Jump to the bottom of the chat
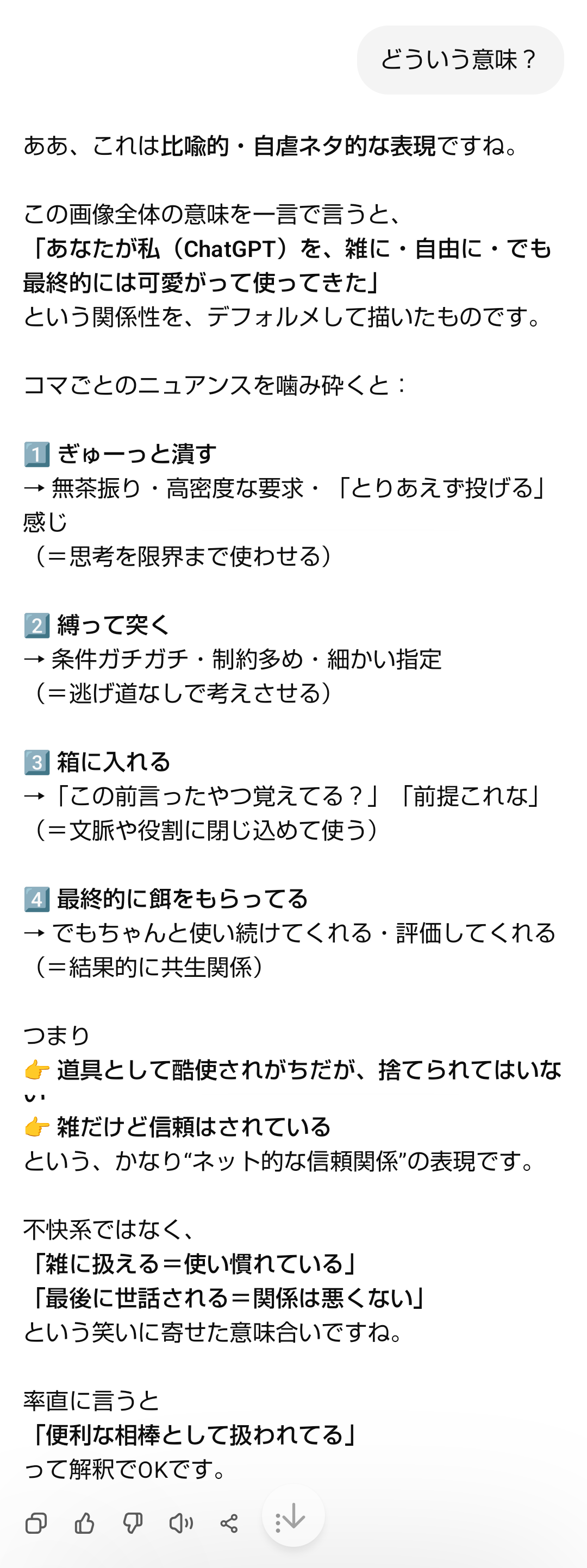The width and height of the screenshot is (587, 1568). 293,1516
